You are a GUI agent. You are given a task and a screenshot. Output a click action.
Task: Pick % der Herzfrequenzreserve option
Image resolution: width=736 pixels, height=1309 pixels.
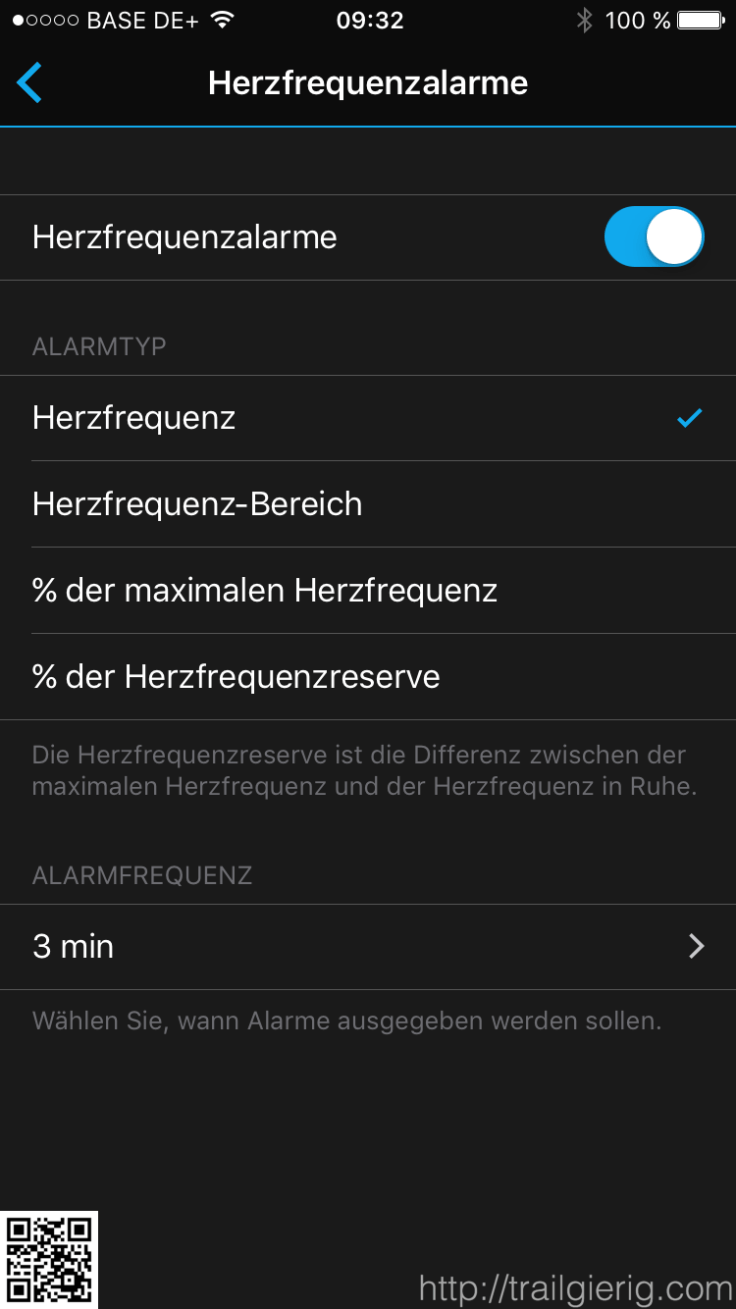[367, 677]
